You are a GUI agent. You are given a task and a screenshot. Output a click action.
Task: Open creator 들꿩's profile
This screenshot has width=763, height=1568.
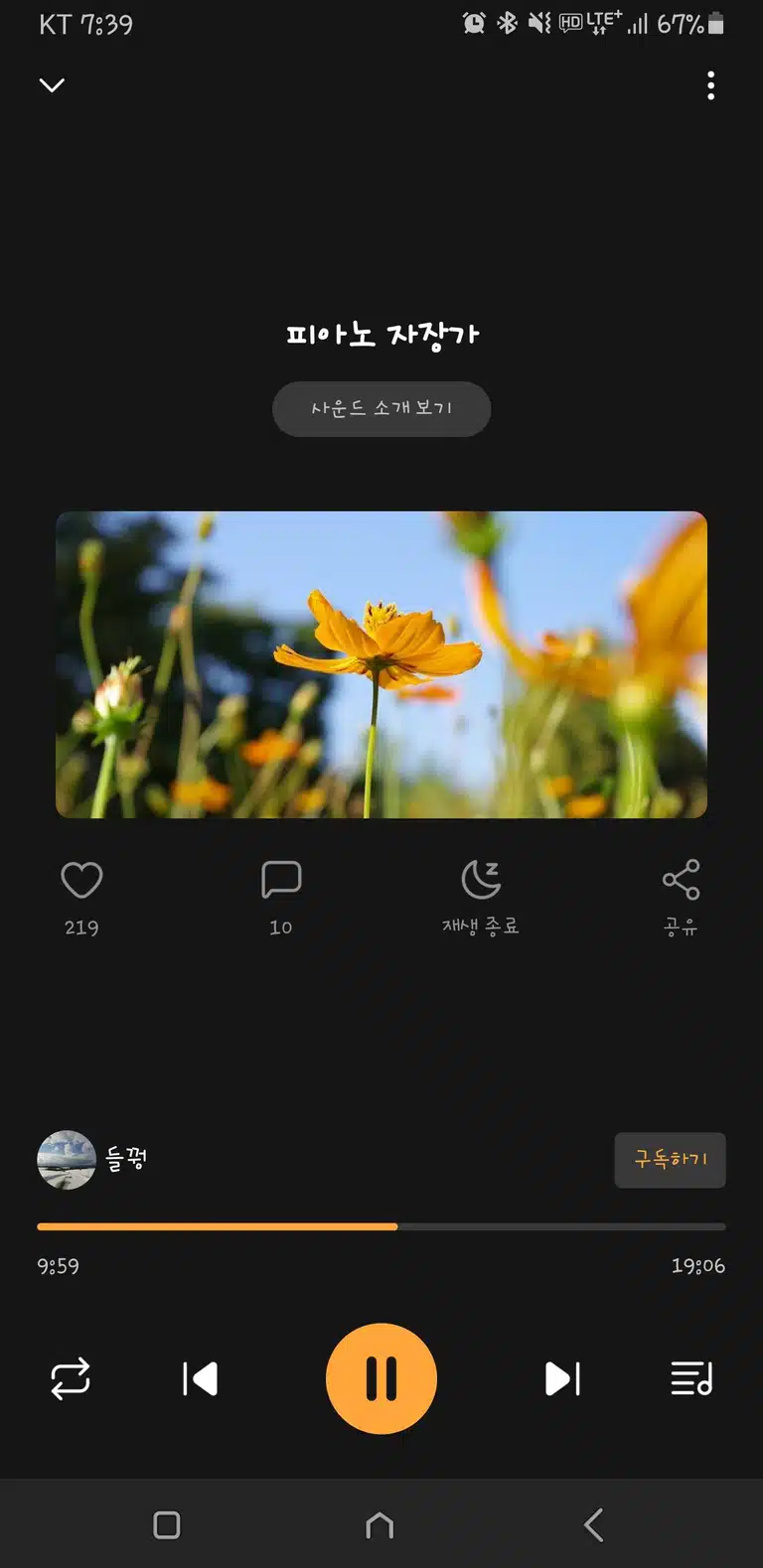point(91,1159)
